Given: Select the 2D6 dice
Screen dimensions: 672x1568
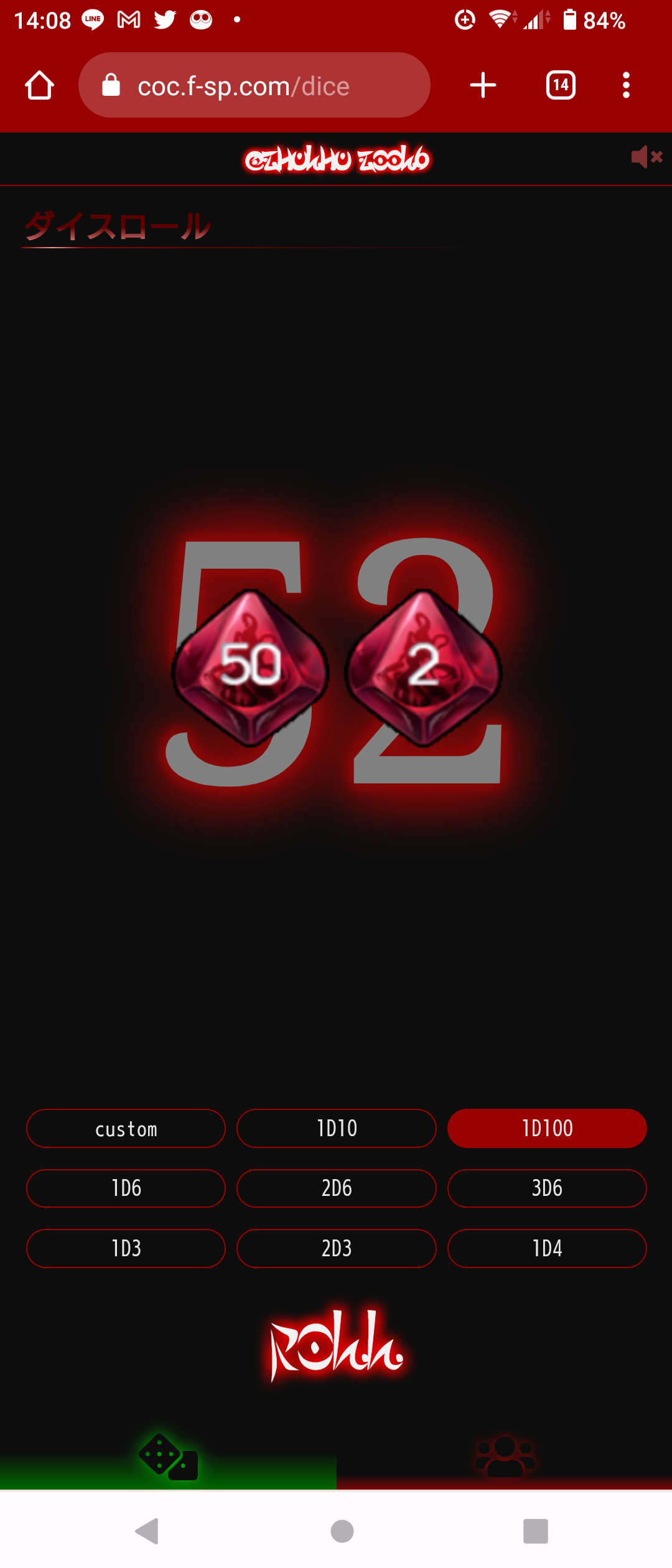Looking at the screenshot, I should coord(336,1188).
